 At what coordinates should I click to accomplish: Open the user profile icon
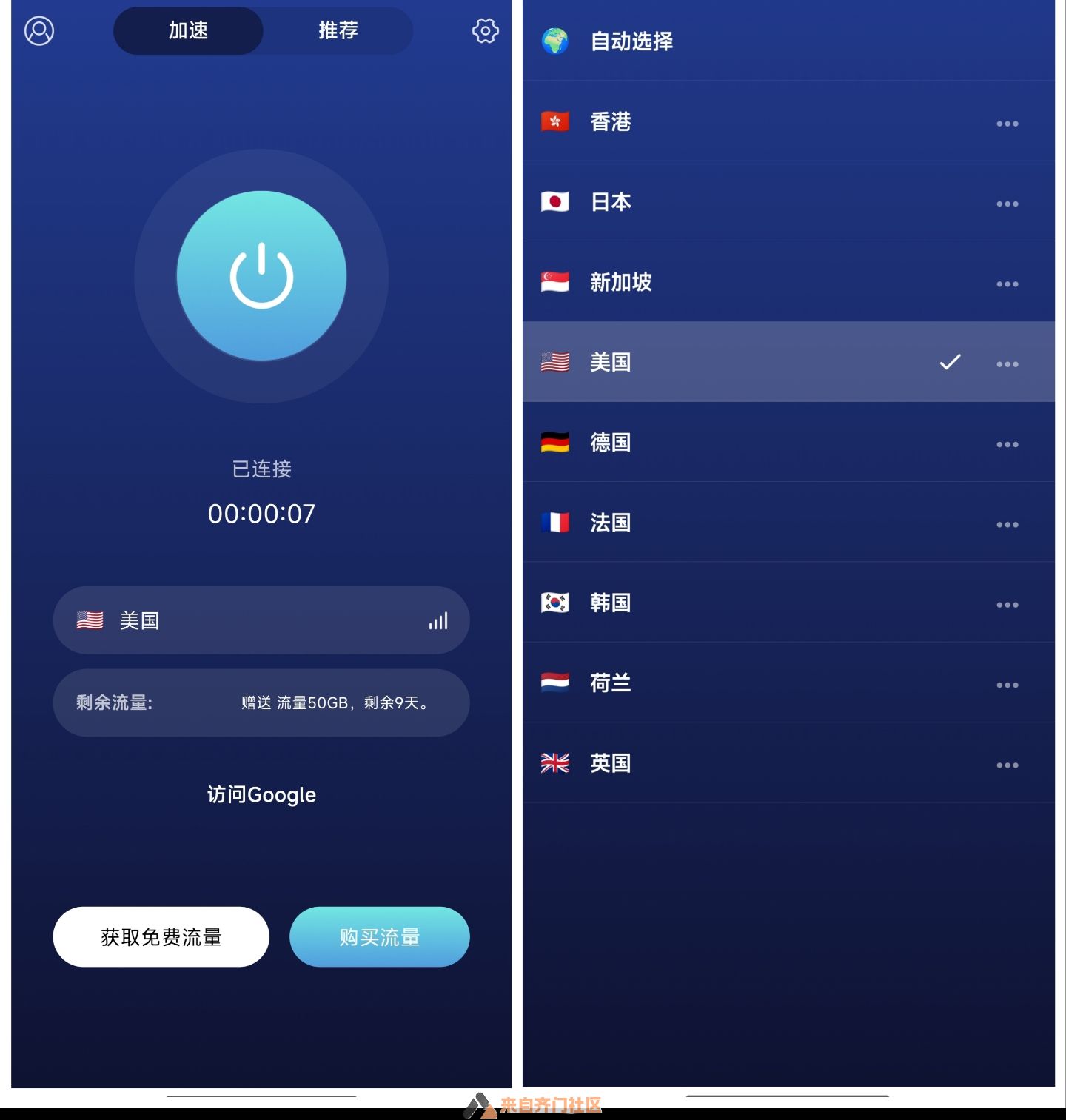pyautogui.click(x=39, y=31)
